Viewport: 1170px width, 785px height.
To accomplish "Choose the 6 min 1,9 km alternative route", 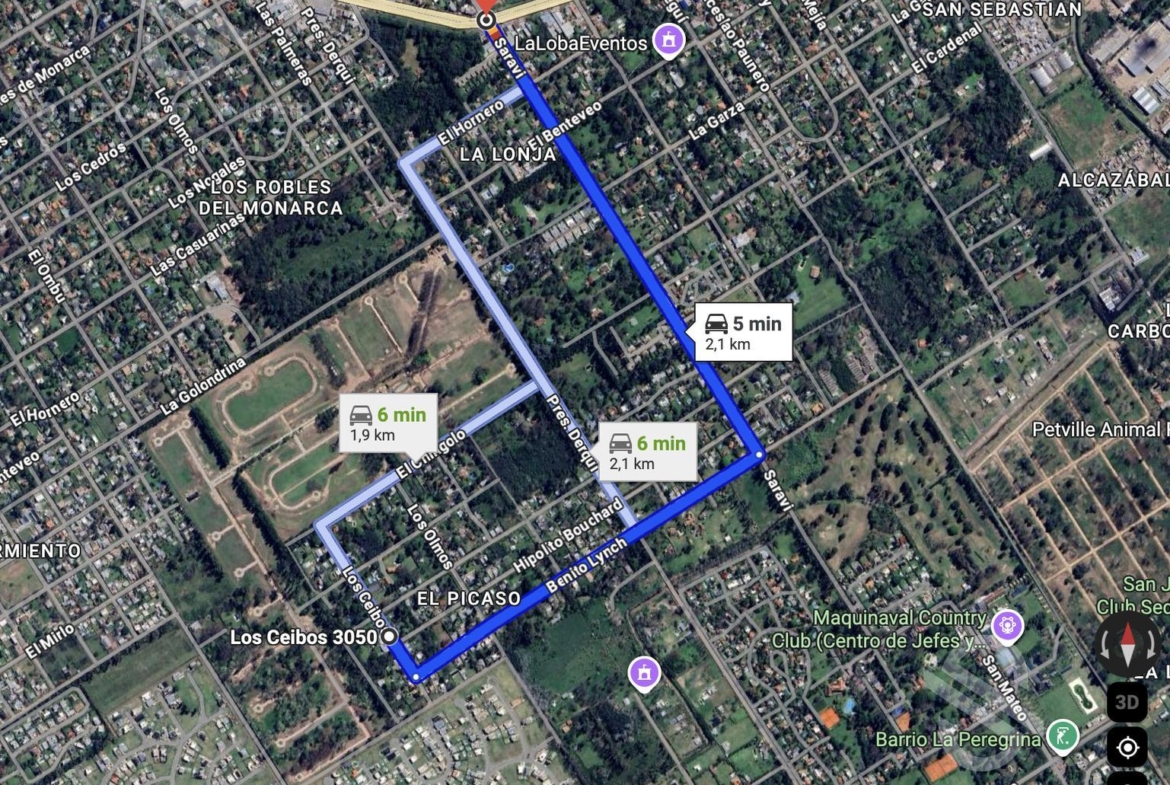I will 388,424.
